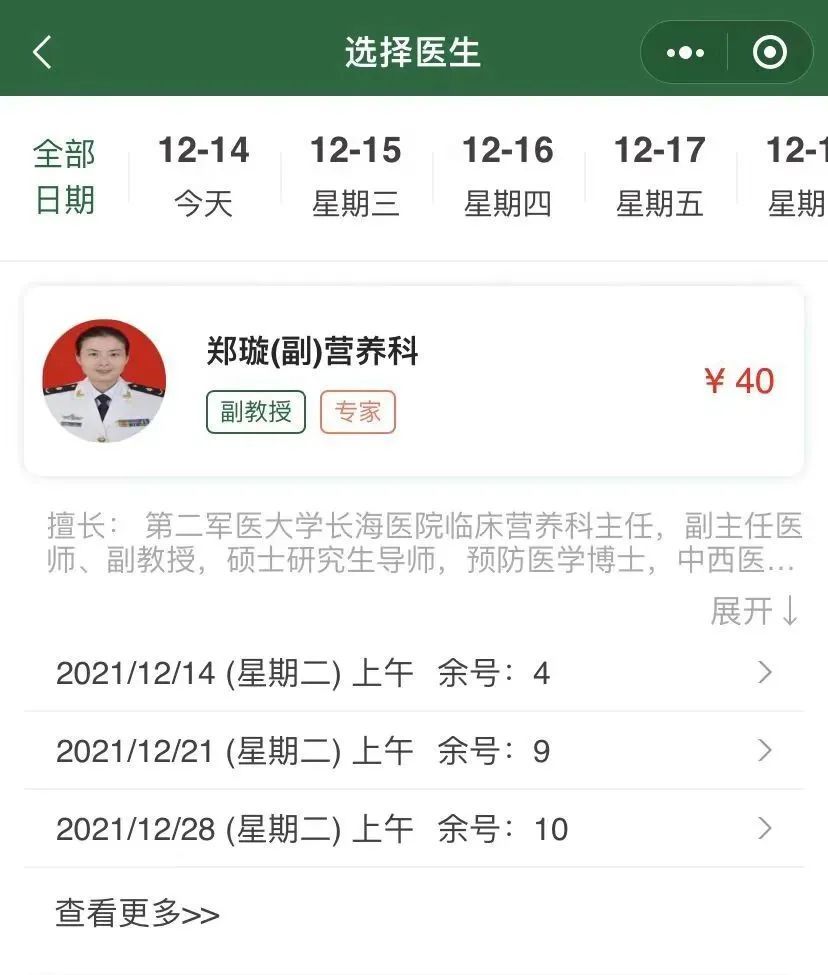Image resolution: width=828 pixels, height=975 pixels.
Task: Pick the 2021/12/28 上午 appointment slot
Action: (x=414, y=829)
